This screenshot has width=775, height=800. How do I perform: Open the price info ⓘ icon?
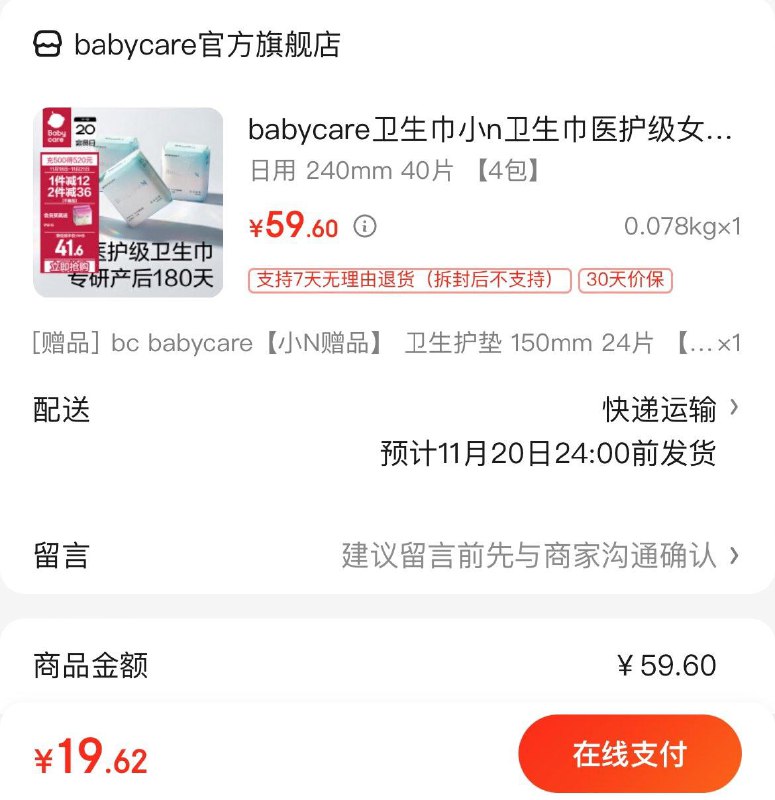(x=367, y=227)
